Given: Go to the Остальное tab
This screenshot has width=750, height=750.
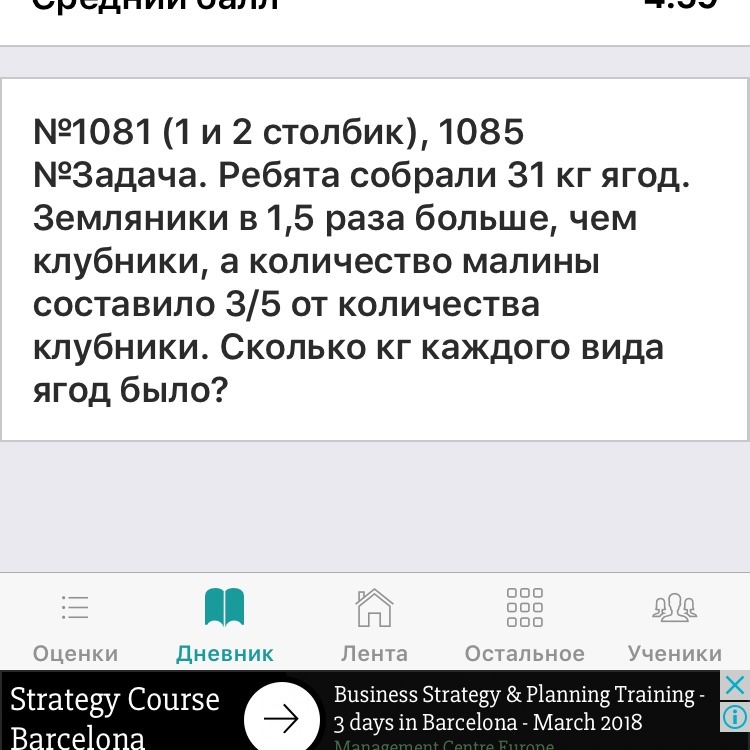Looking at the screenshot, I should (525, 625).
